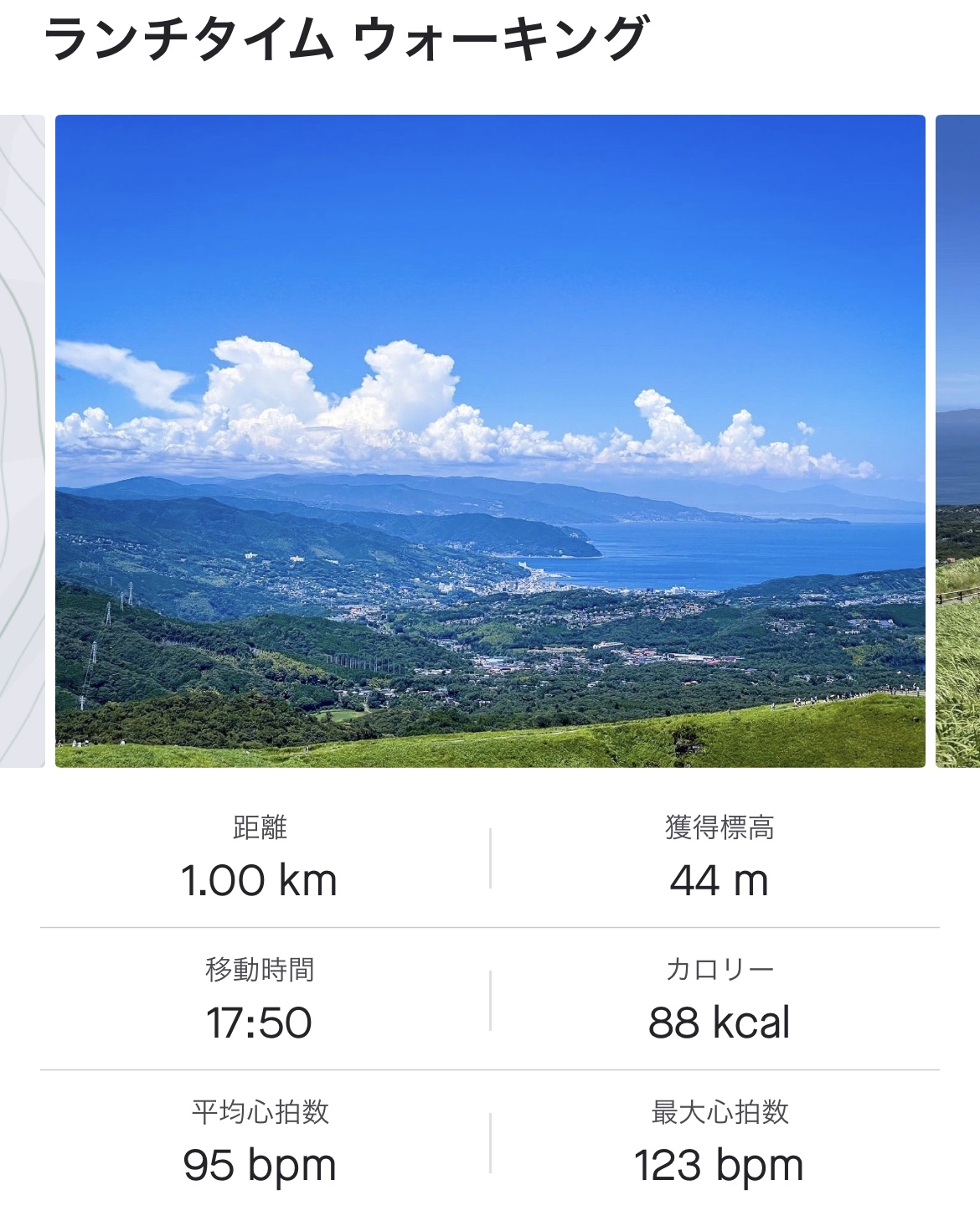Open the coastal landscape photo

click(490, 441)
